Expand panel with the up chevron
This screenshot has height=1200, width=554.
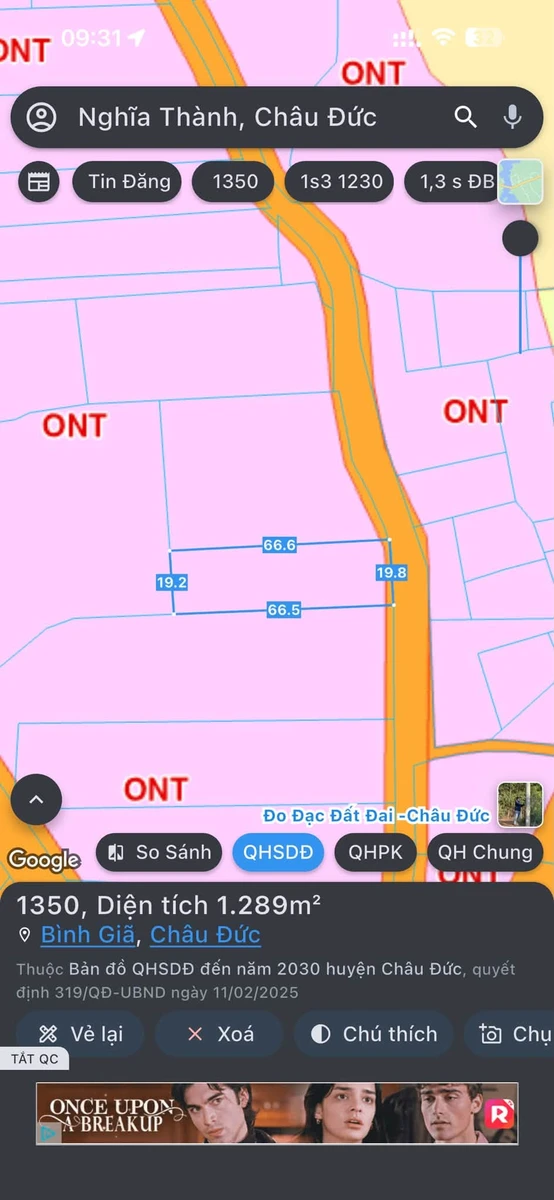[36, 799]
